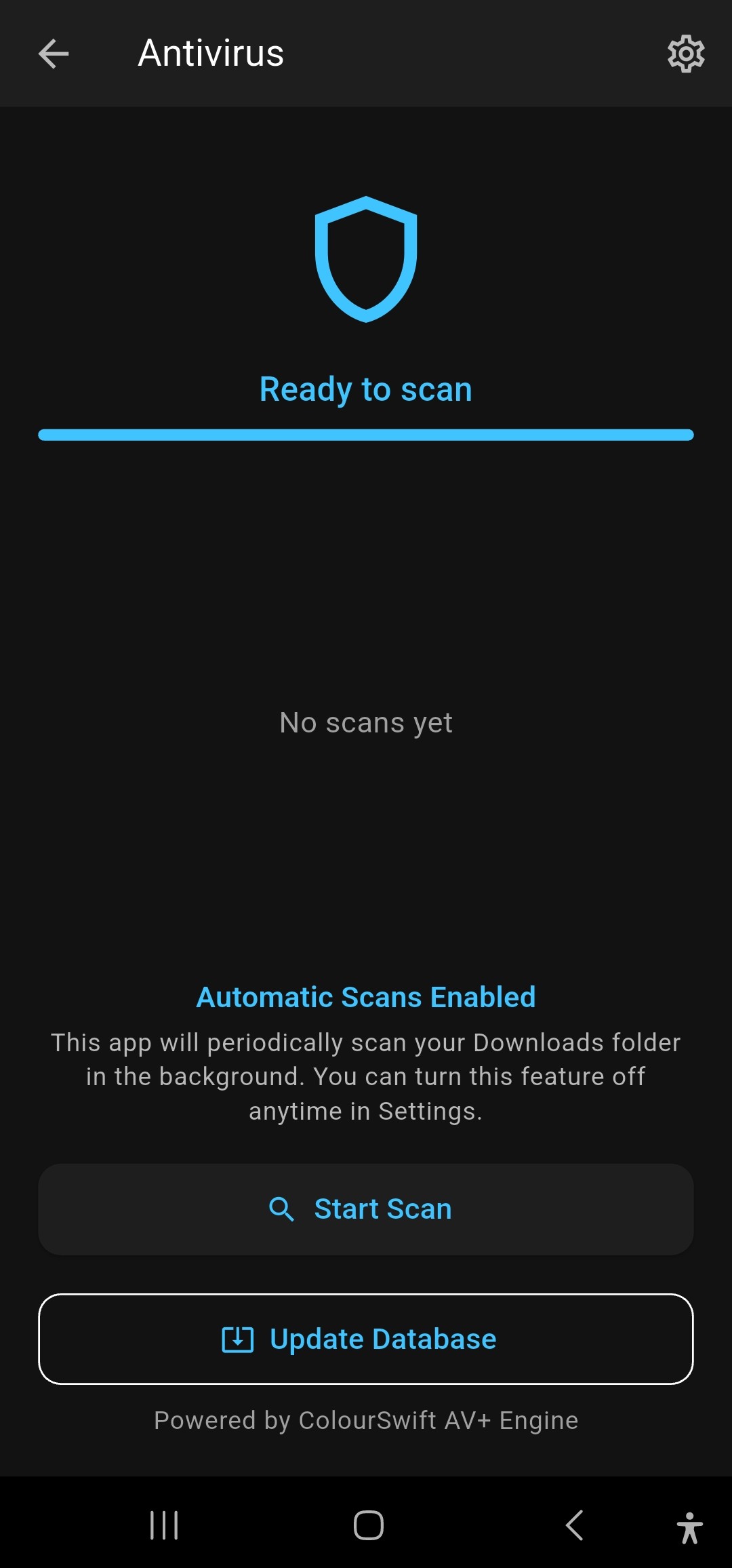Tap the Start Scan button label

point(382,1209)
